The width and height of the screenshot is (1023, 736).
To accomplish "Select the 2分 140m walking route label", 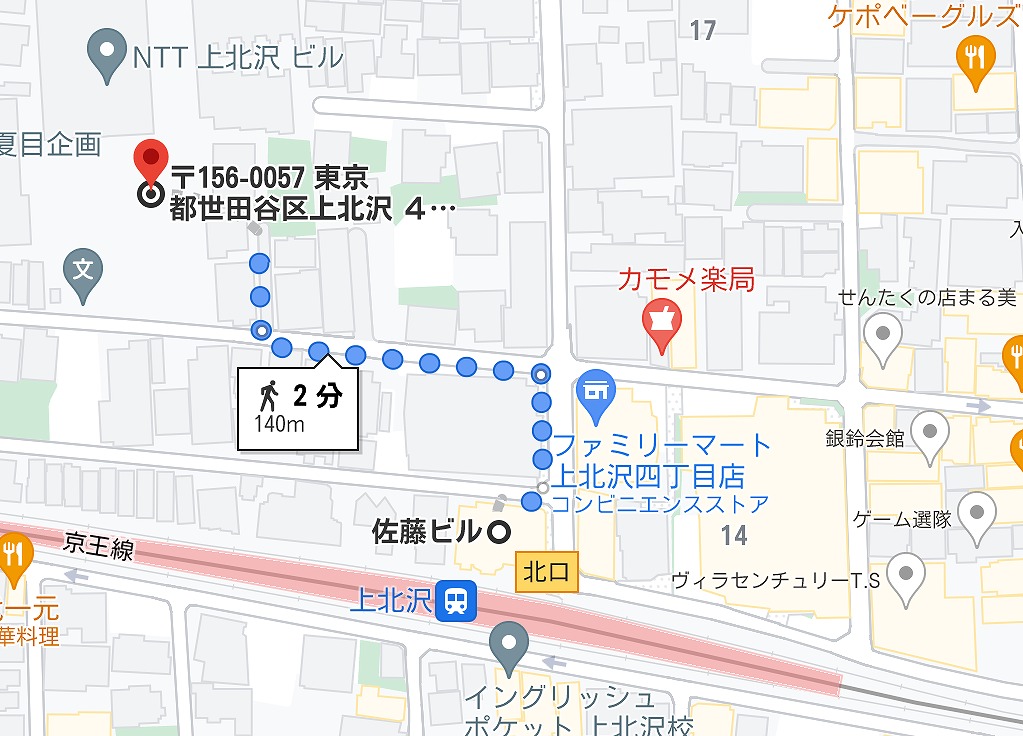I will click(x=297, y=404).
